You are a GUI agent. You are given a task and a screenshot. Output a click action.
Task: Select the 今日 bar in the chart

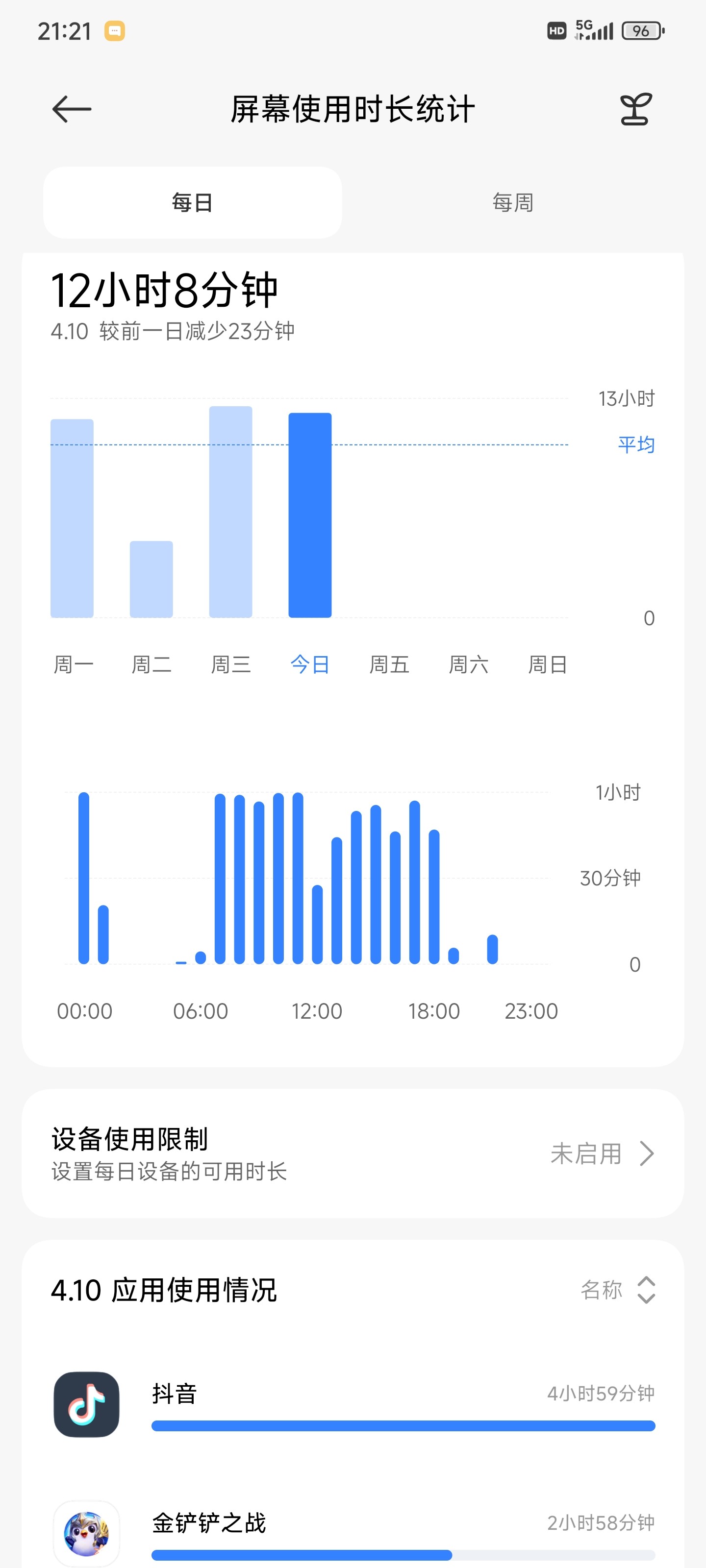coord(310,515)
